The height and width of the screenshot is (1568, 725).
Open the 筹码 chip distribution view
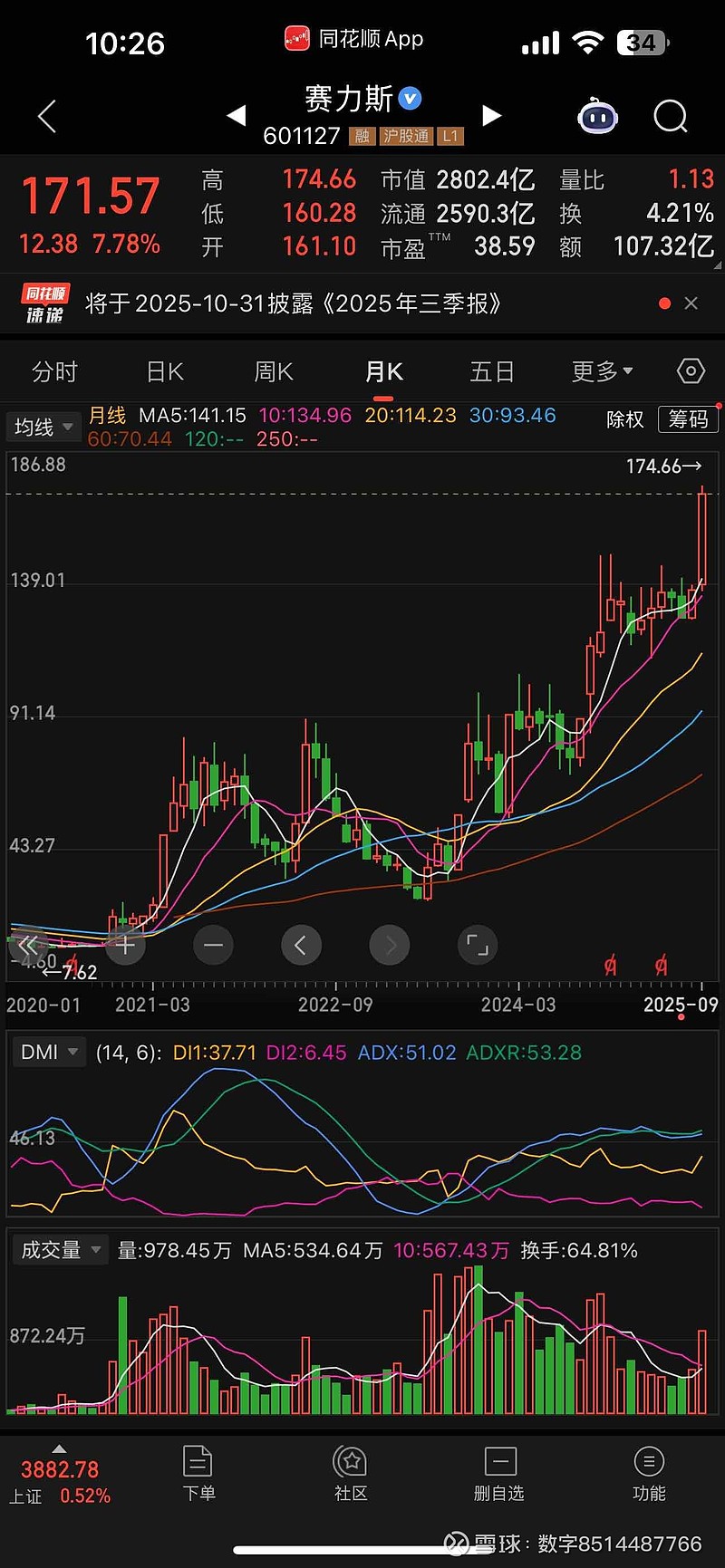click(x=688, y=419)
